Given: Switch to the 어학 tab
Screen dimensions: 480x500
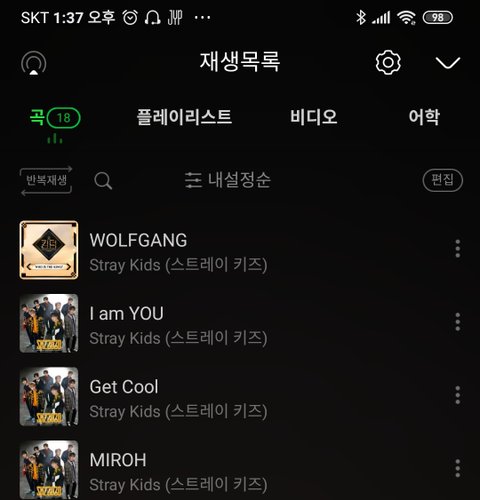Looking at the screenshot, I should pyautogui.click(x=424, y=117).
